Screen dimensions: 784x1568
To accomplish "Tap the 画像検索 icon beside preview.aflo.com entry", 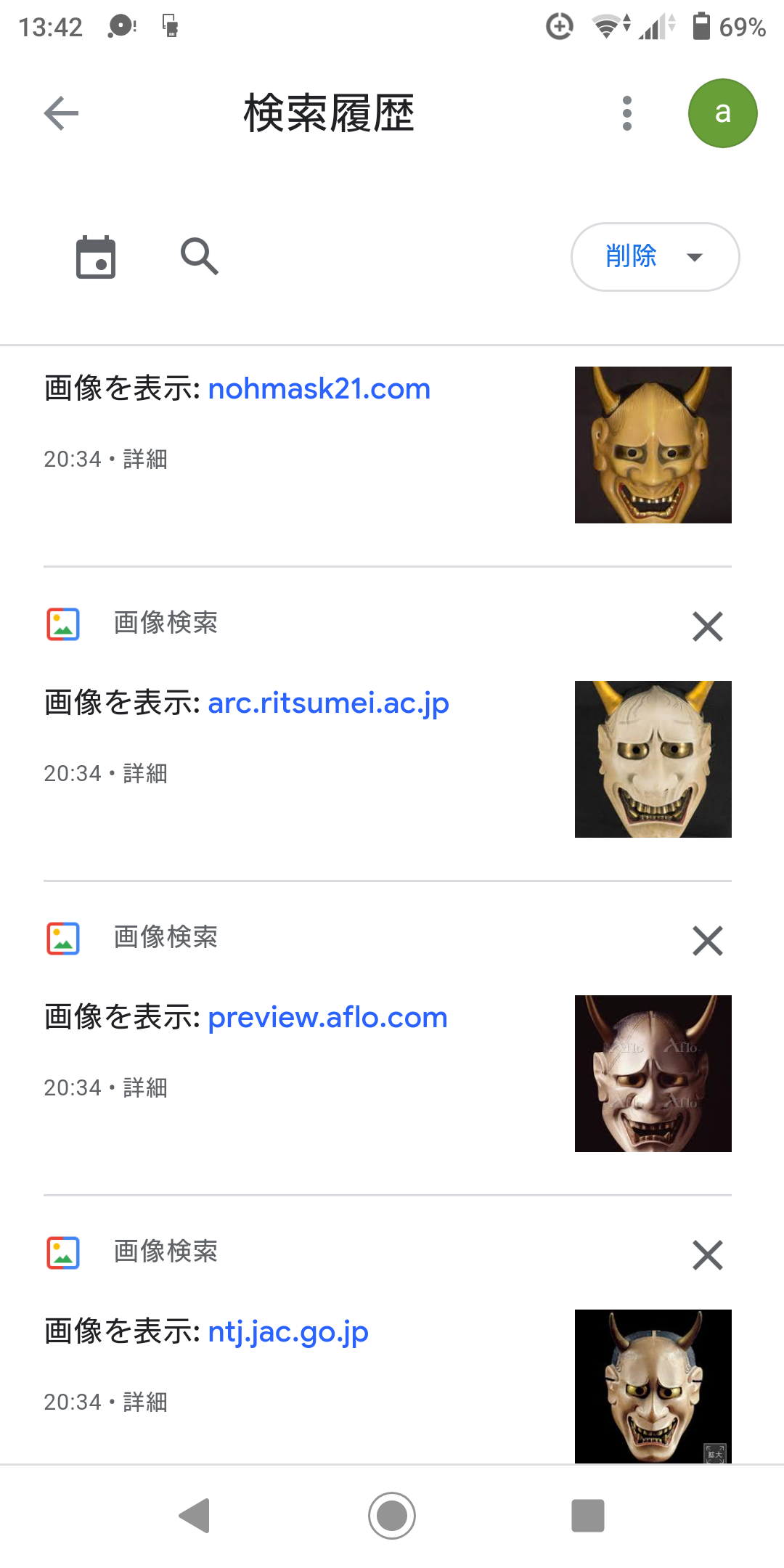I will click(x=63, y=938).
